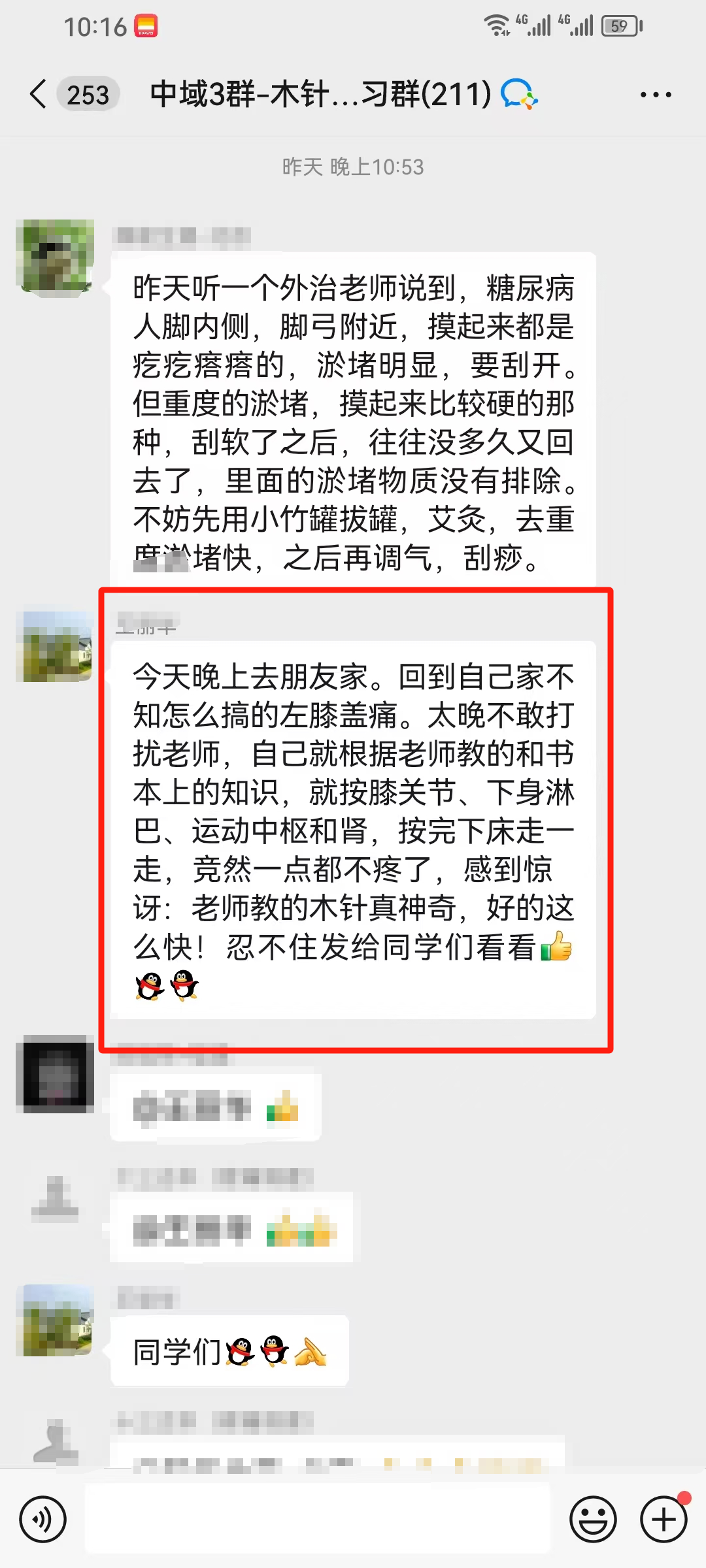Image resolution: width=706 pixels, height=1568 pixels.
Task: Switch to voice message input
Action: (x=42, y=1519)
